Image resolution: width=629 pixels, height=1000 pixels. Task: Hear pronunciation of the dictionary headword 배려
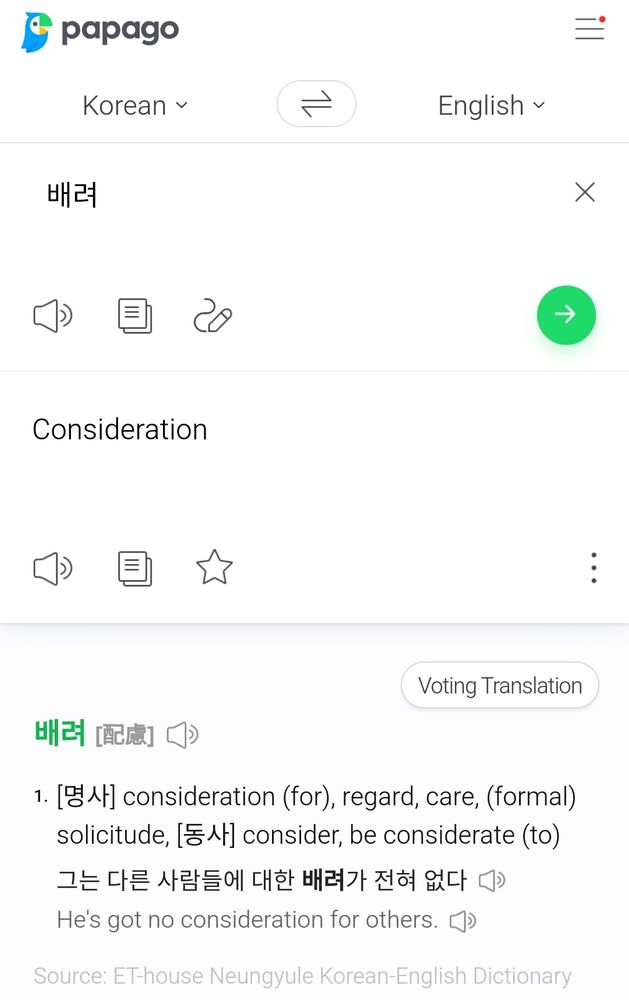pyautogui.click(x=182, y=736)
